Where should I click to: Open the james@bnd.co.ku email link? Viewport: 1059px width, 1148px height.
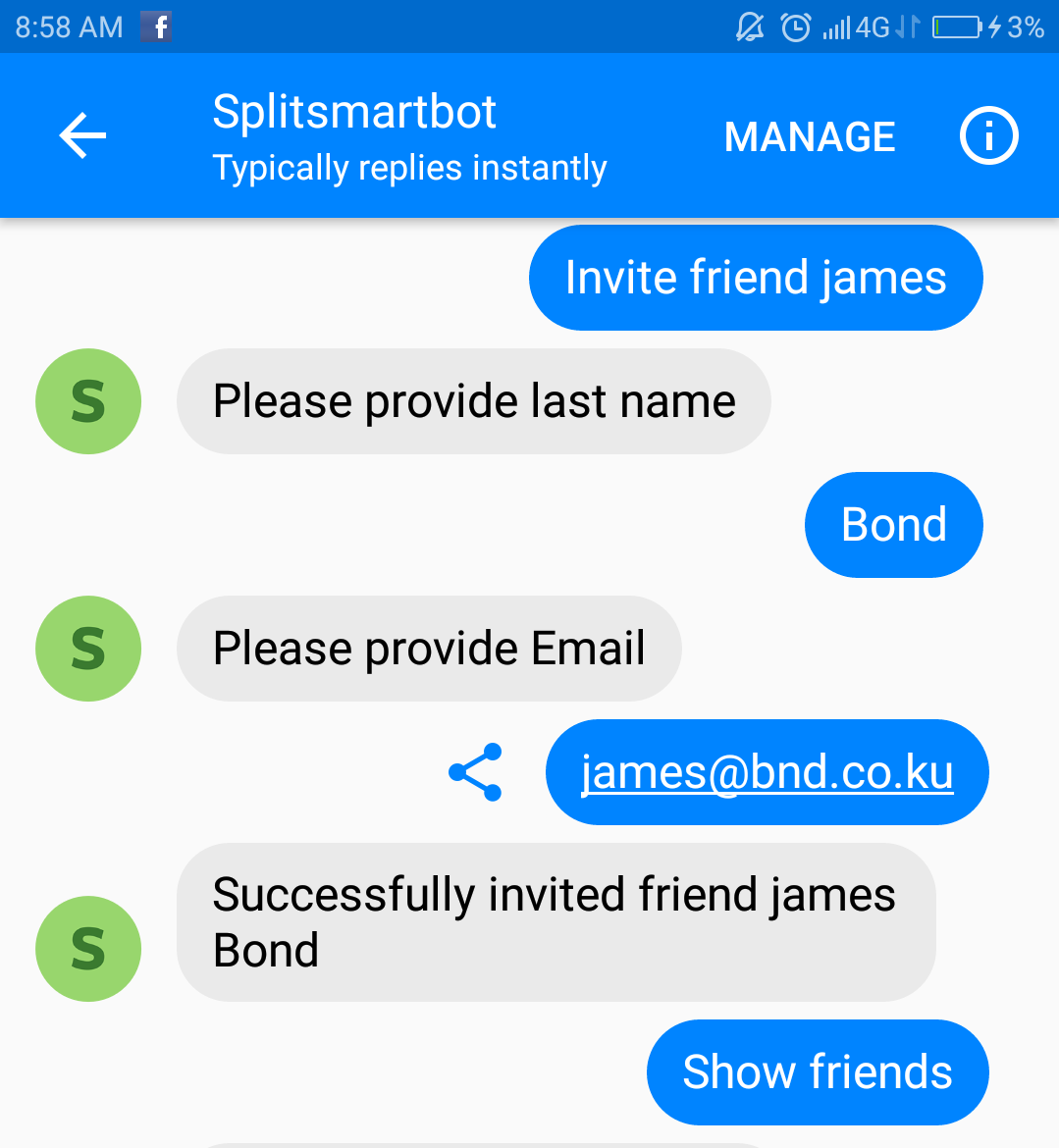coord(767,772)
